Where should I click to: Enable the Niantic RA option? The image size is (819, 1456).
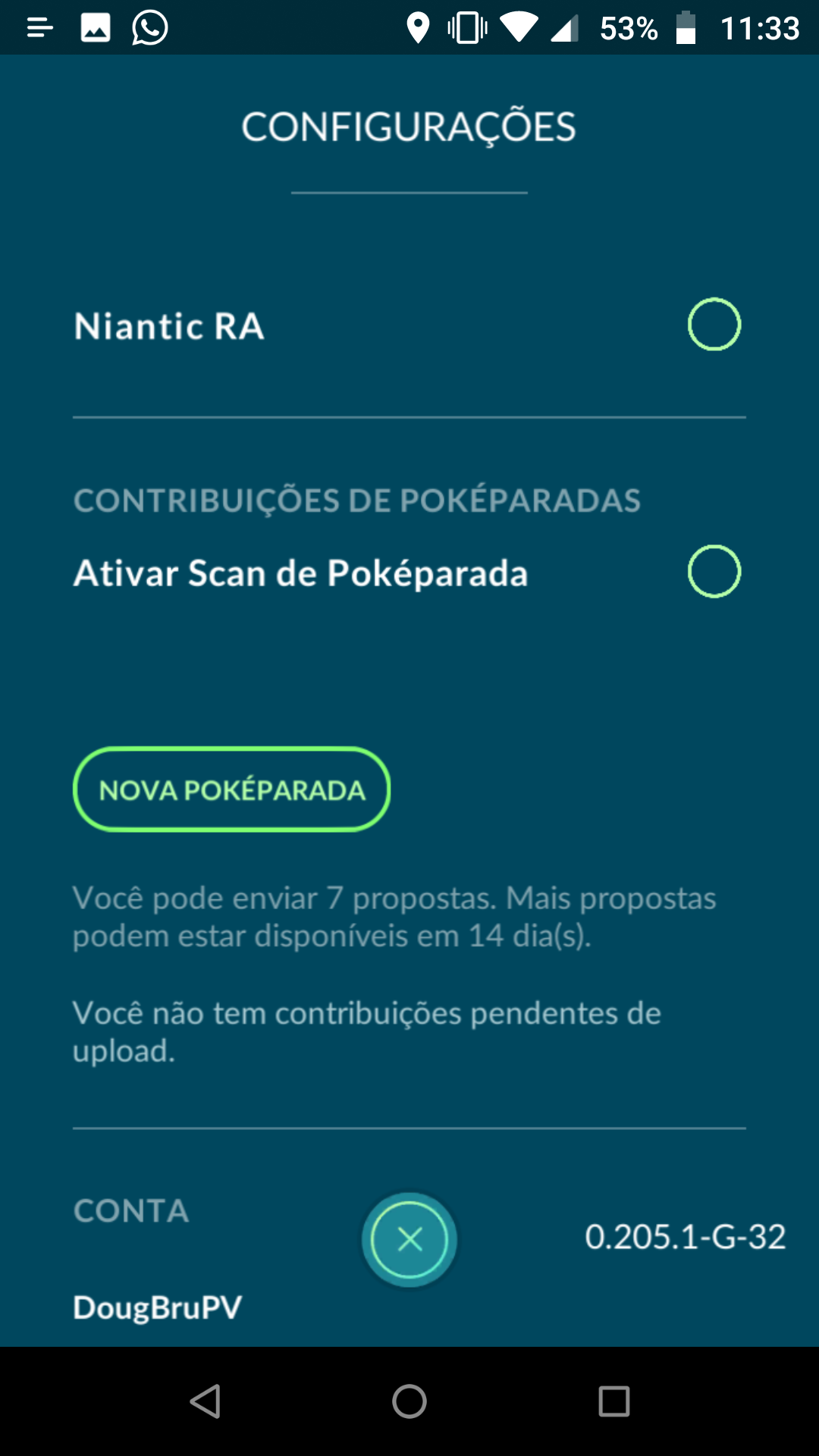pyautogui.click(x=714, y=325)
